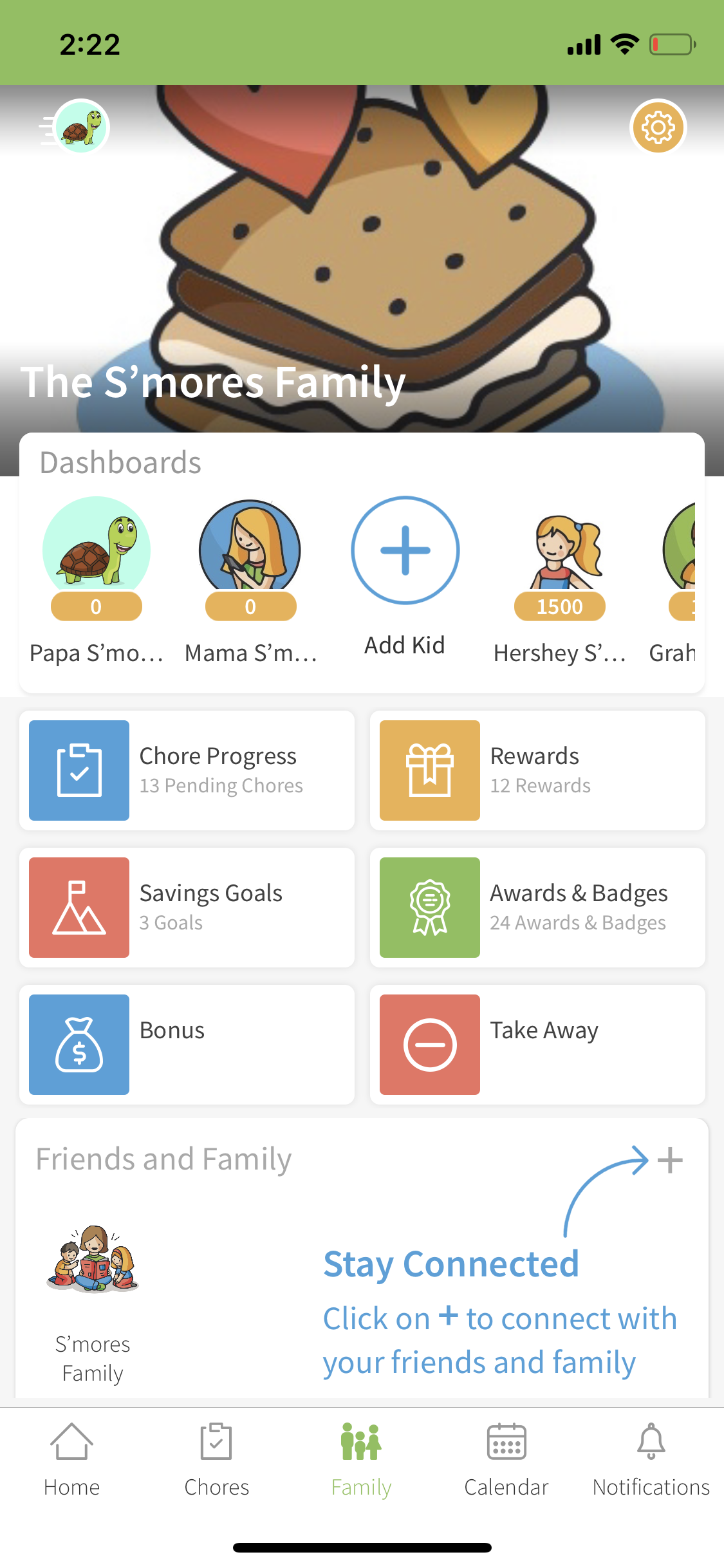Open the Chore Progress card
This screenshot has height=1568, width=724.
(187, 770)
